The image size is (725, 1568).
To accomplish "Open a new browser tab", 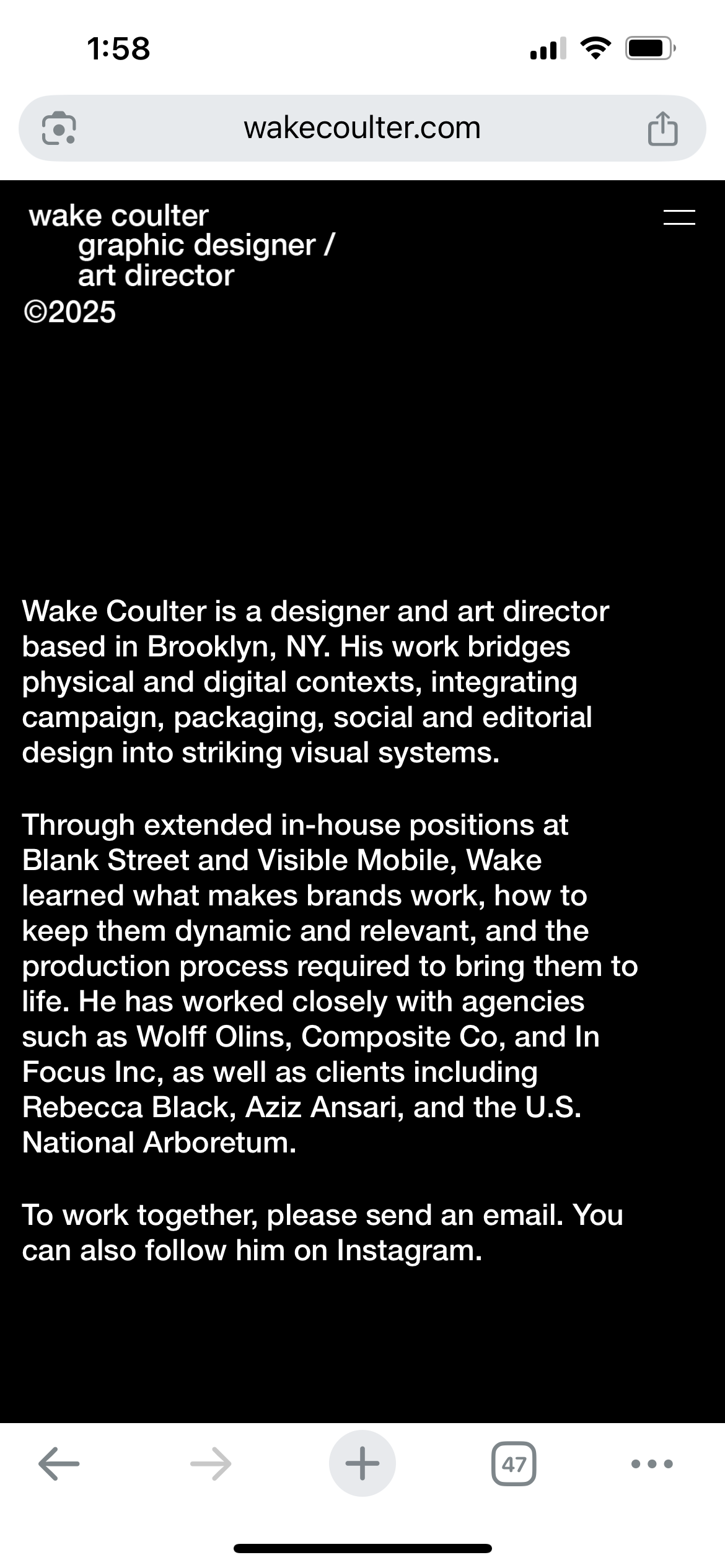I will (362, 1464).
